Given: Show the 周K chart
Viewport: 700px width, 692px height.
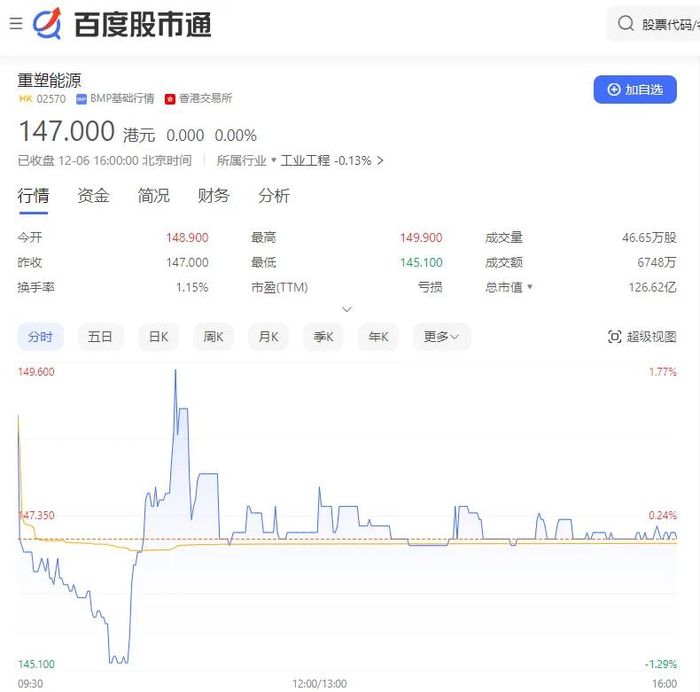Looking at the screenshot, I should [x=213, y=337].
